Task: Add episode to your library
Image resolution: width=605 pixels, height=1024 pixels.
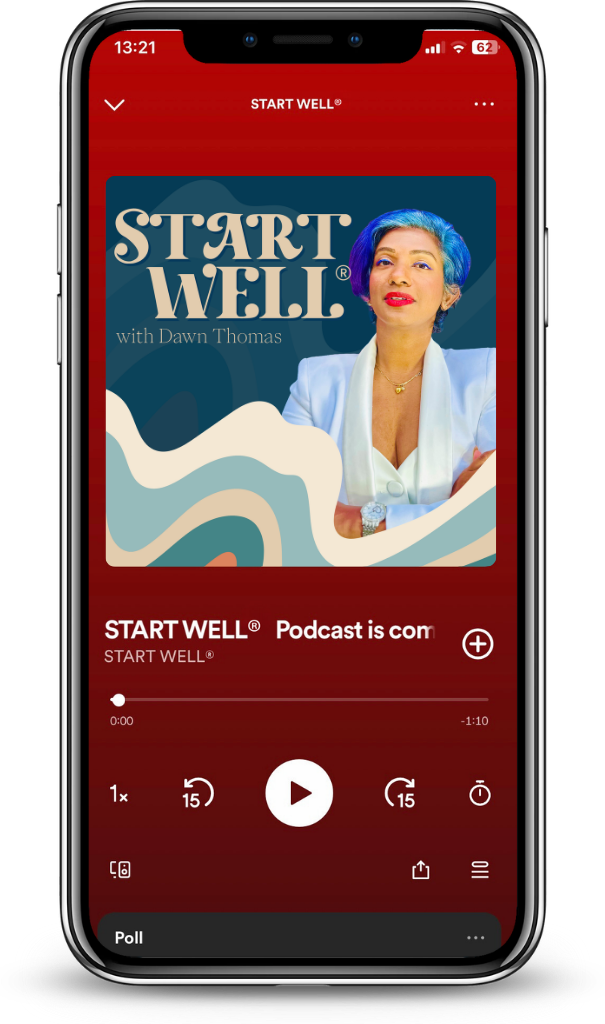Action: tap(478, 644)
